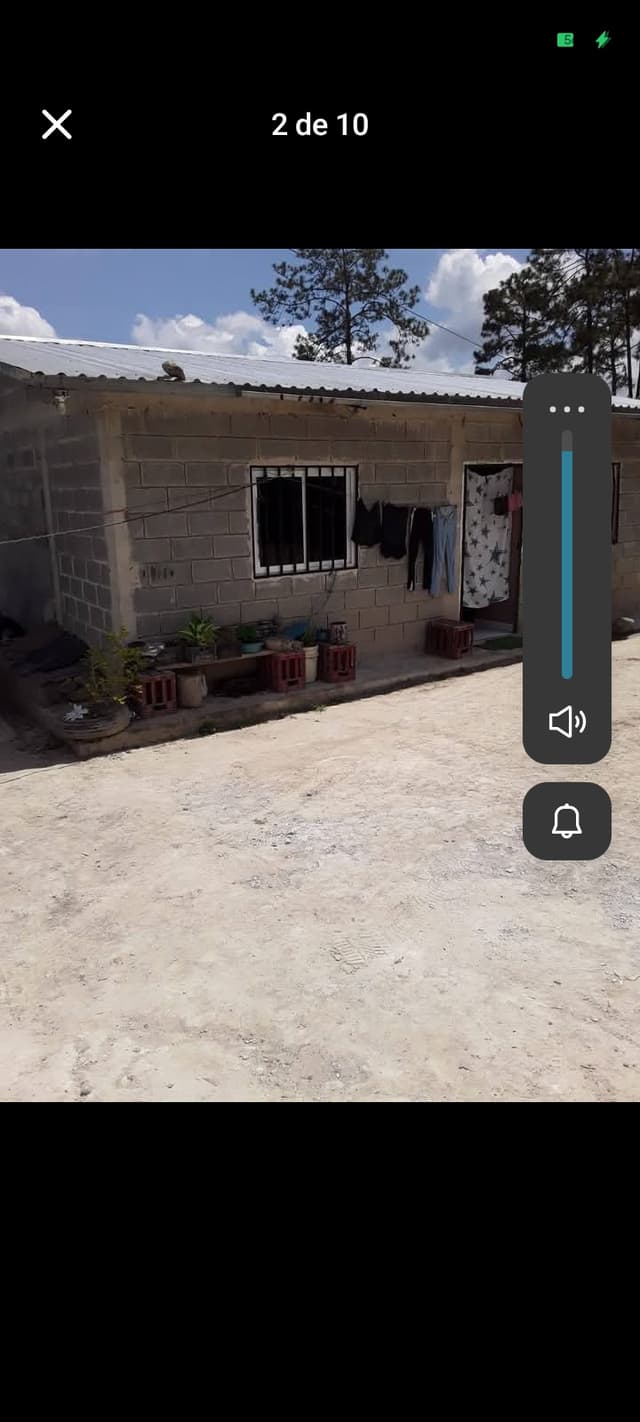Mute the media volume with the speaker icon
640x1422 pixels.
pos(567,722)
